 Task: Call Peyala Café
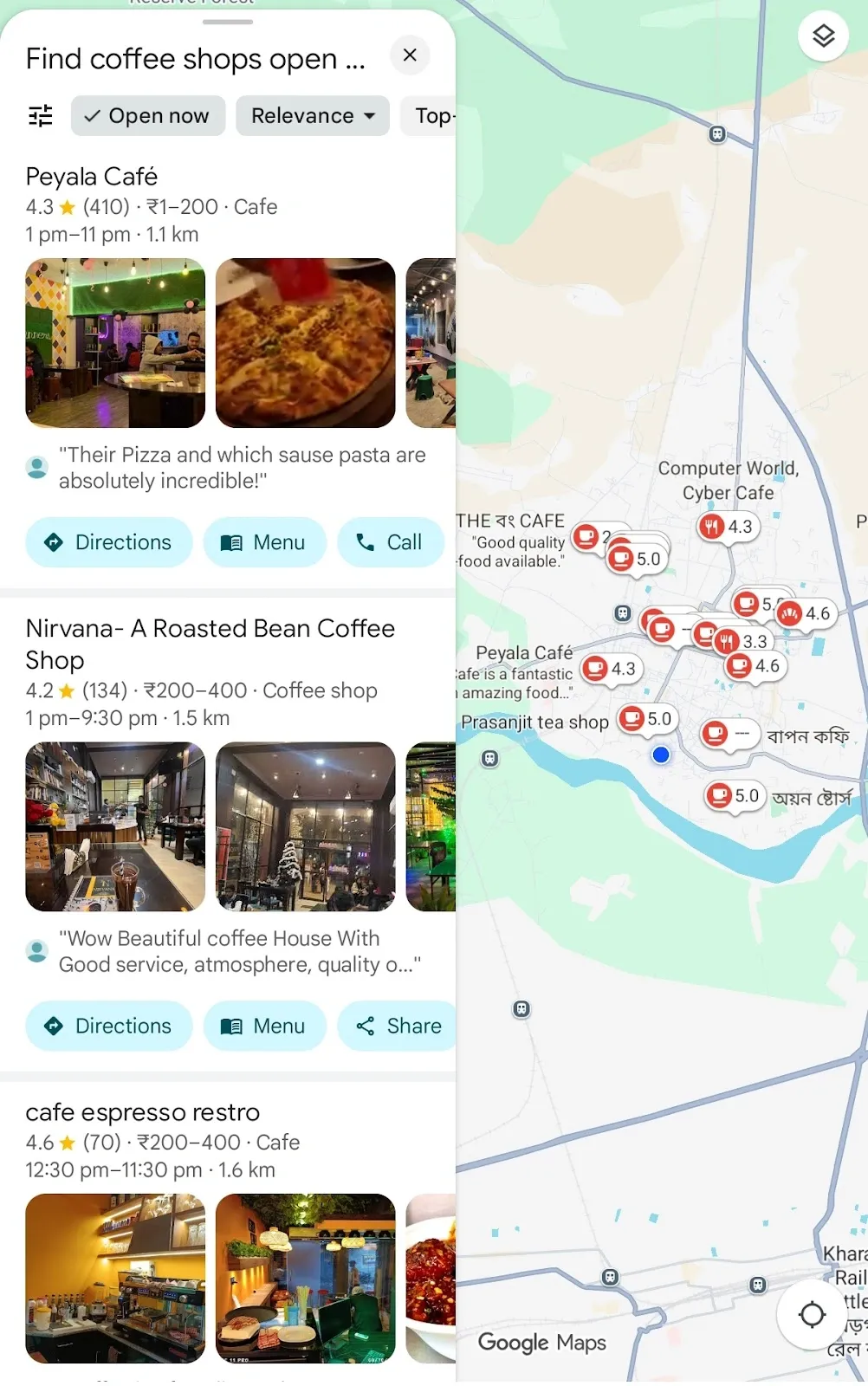pos(390,542)
